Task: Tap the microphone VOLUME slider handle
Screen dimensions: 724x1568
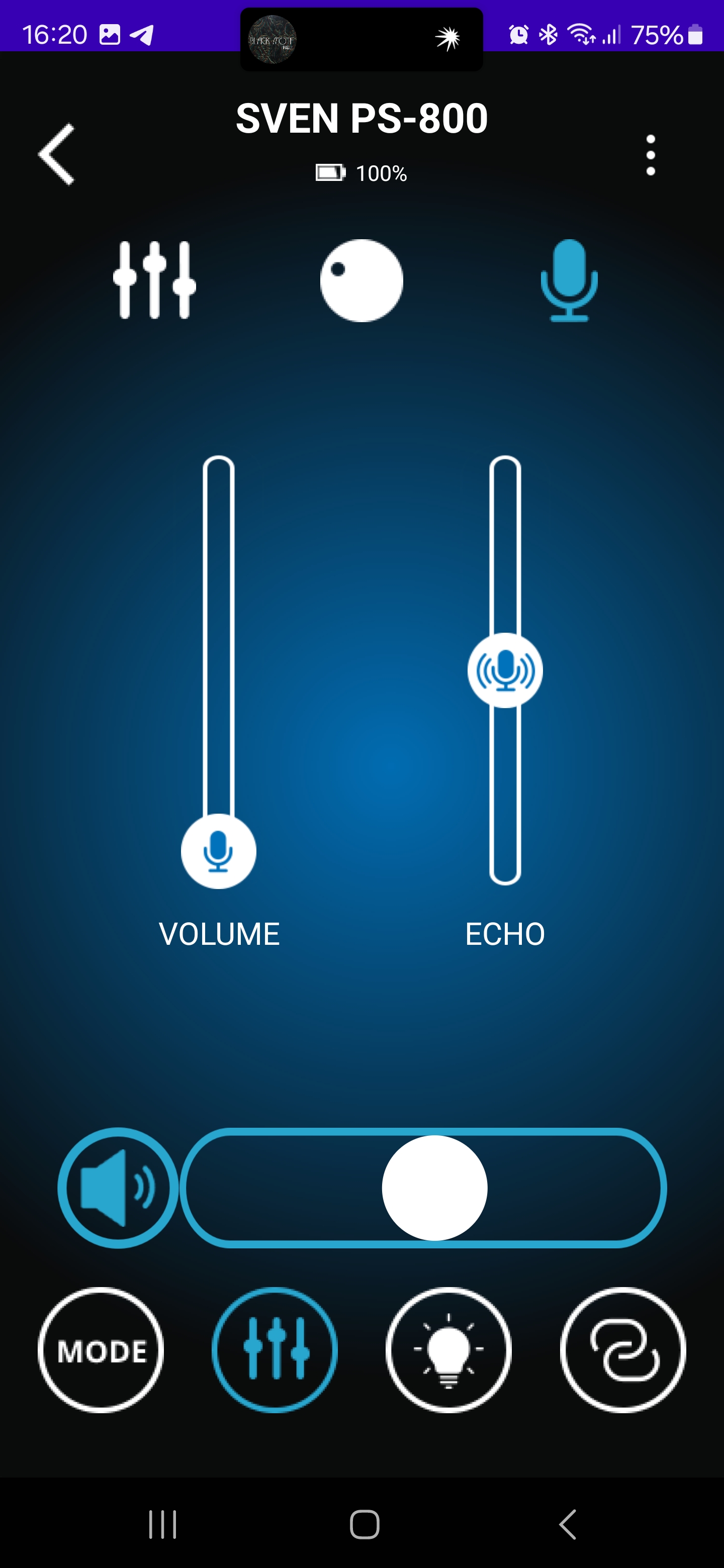Action: pyautogui.click(x=219, y=851)
